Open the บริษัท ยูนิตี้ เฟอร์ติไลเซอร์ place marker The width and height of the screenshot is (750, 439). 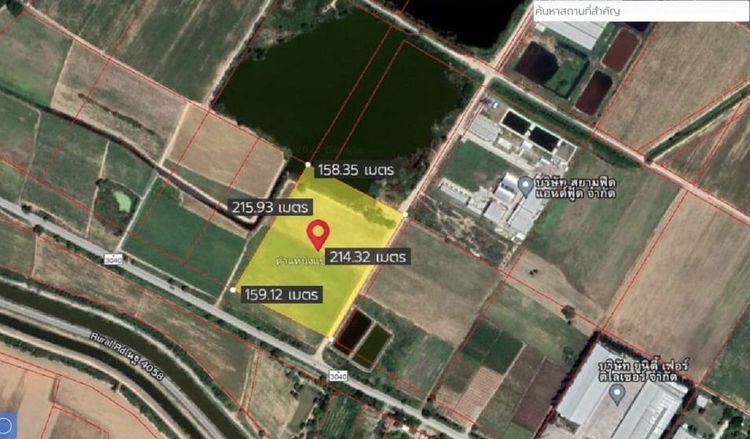pos(617,393)
